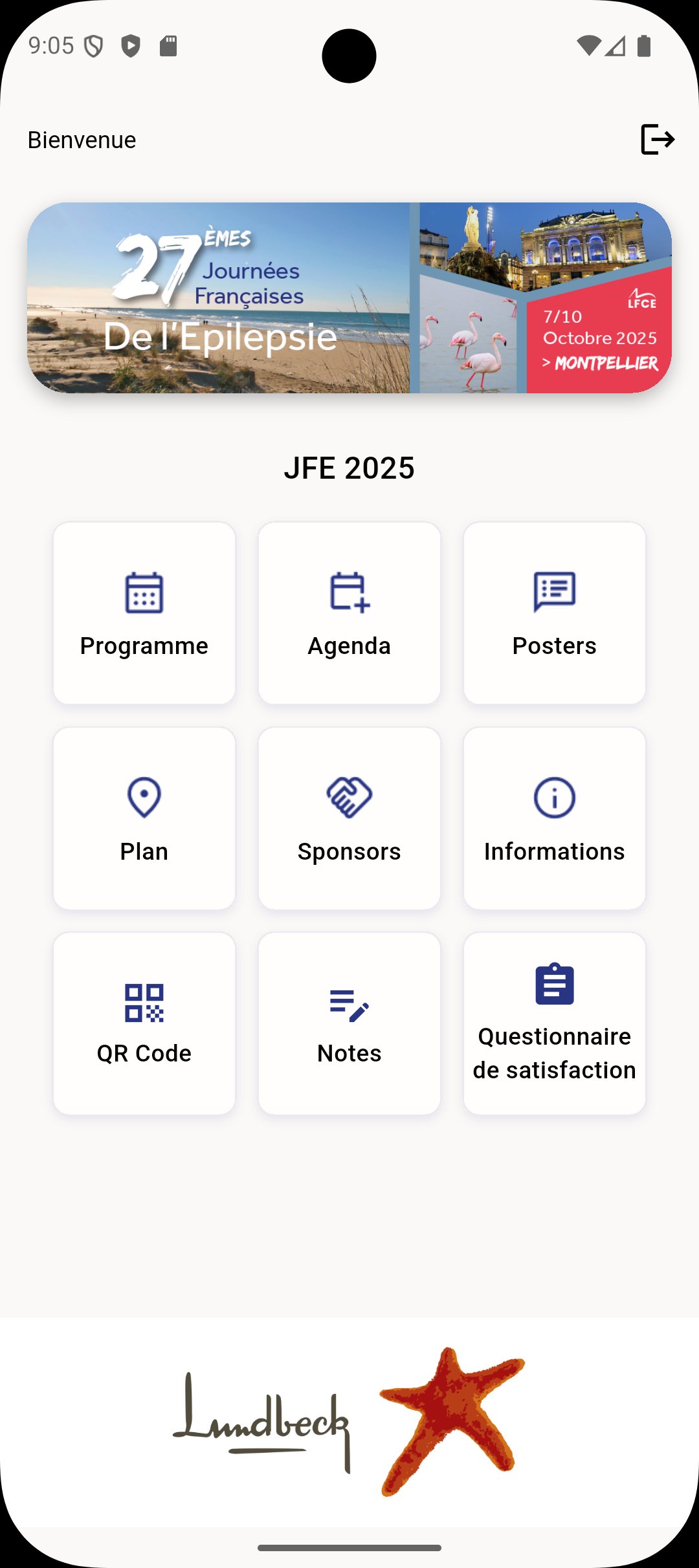The image size is (699, 1568).
Task: Open the JFE 2025 event banner
Action: [349, 297]
